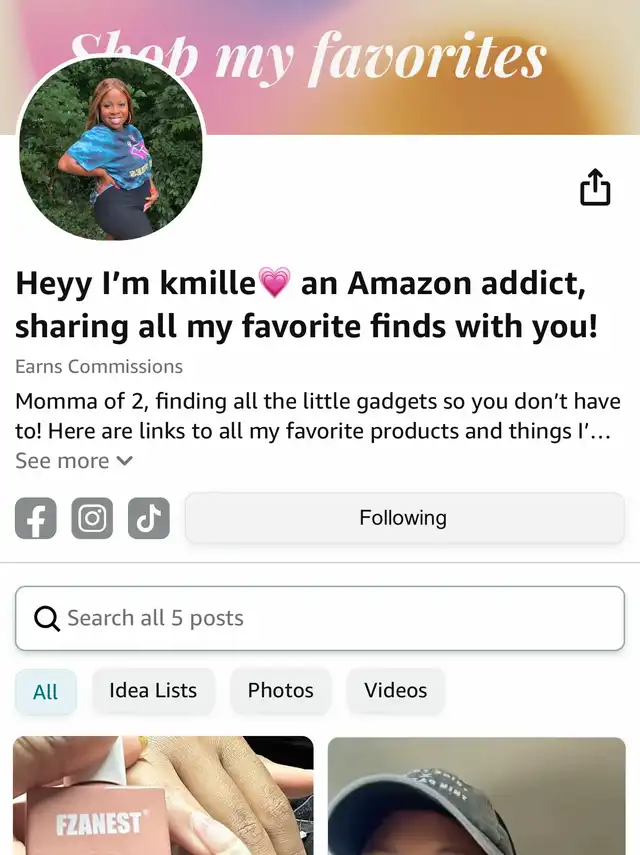
Task: Open the post showing a gray cap
Action: click(x=476, y=796)
